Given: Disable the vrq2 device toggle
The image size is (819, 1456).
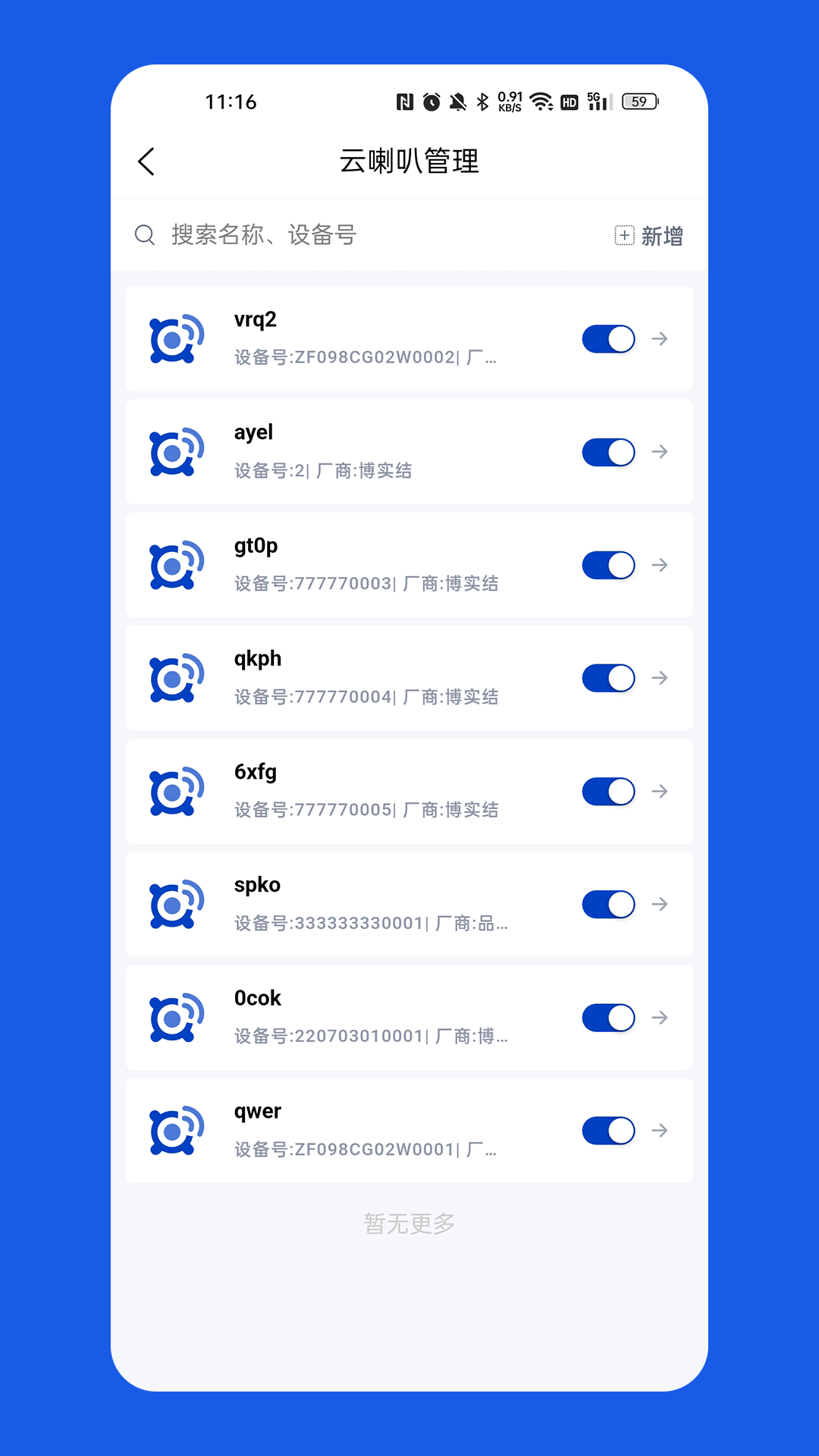Looking at the screenshot, I should click(x=607, y=339).
